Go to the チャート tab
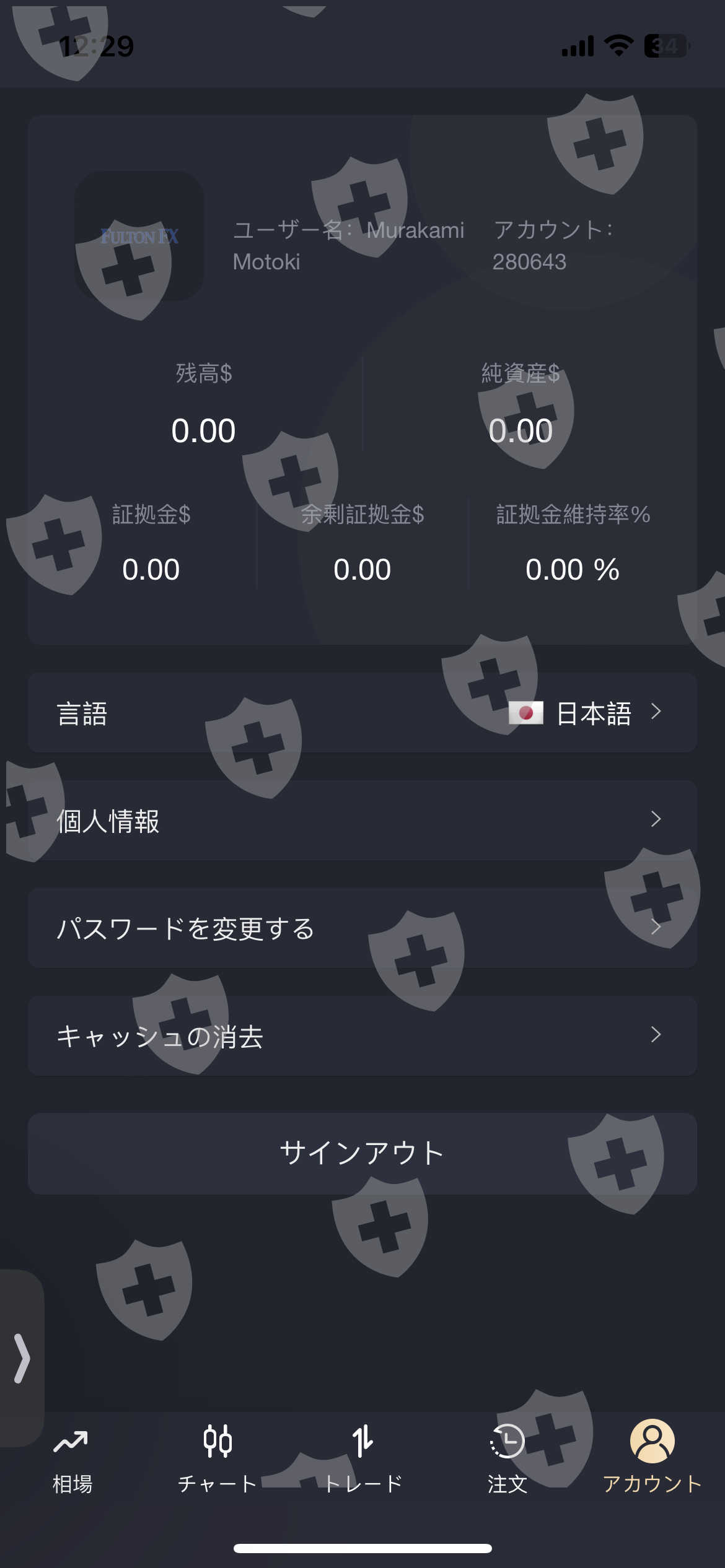The height and width of the screenshot is (1568, 725). pos(217,1459)
